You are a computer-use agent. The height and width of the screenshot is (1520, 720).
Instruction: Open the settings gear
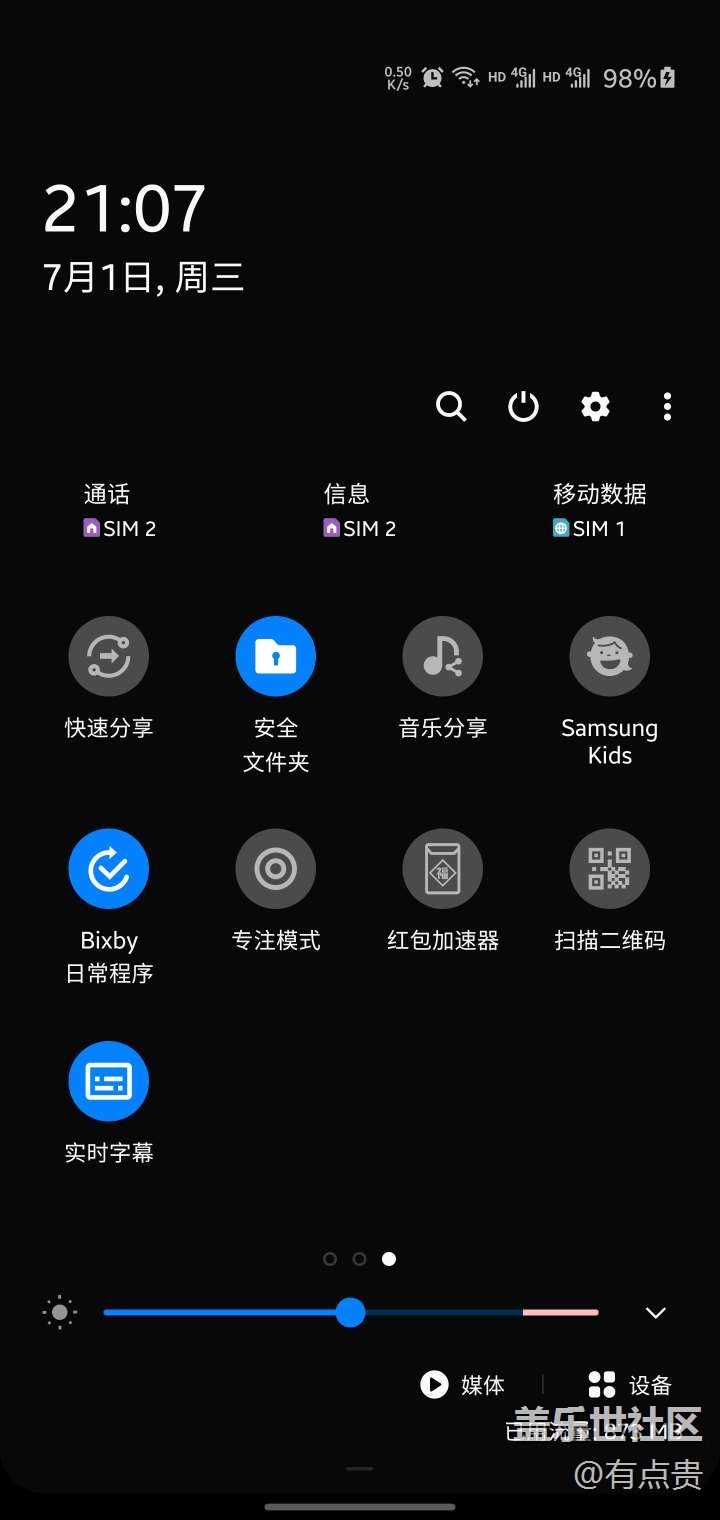pyautogui.click(x=595, y=407)
